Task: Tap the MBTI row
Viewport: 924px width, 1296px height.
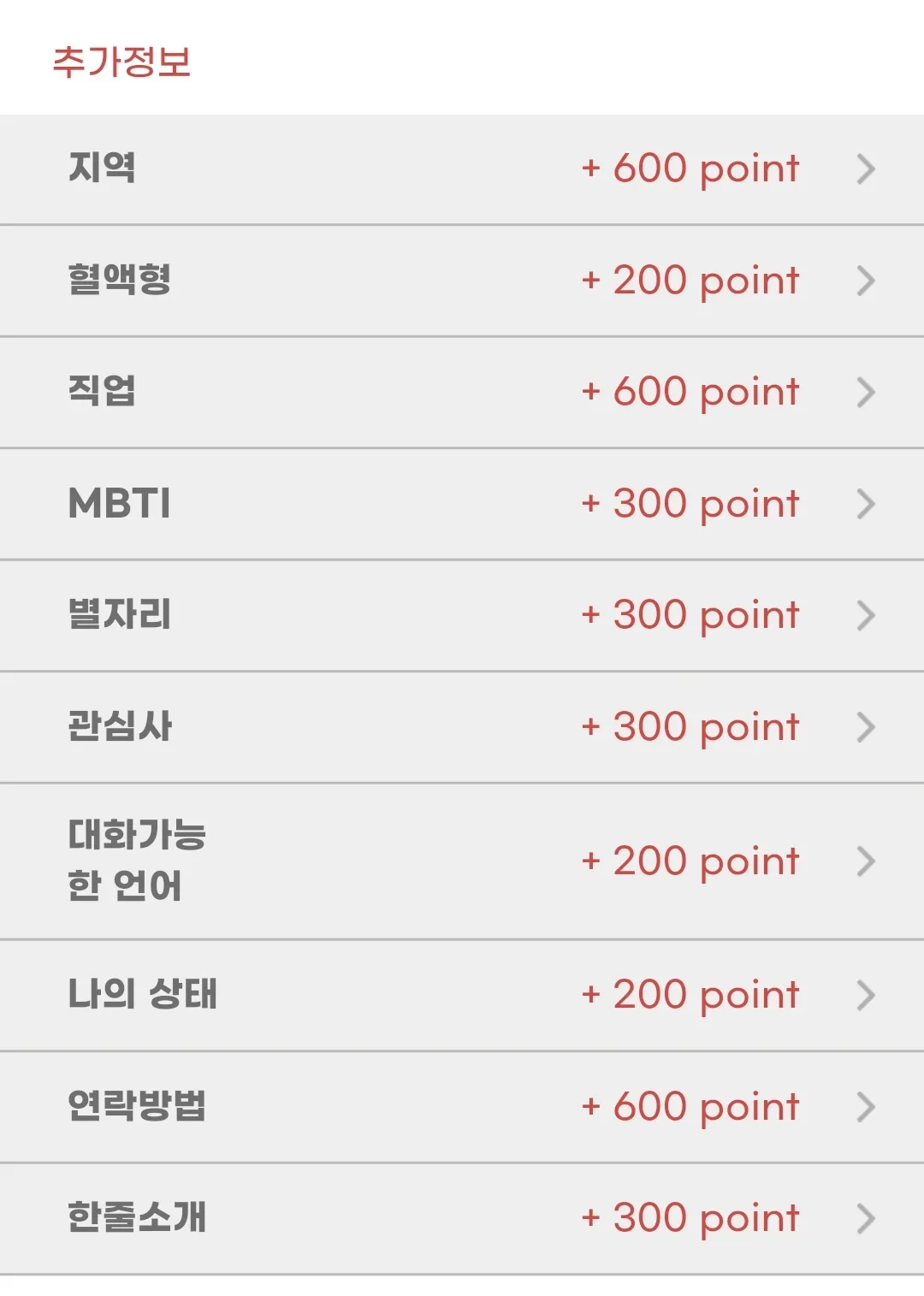Action: point(462,504)
